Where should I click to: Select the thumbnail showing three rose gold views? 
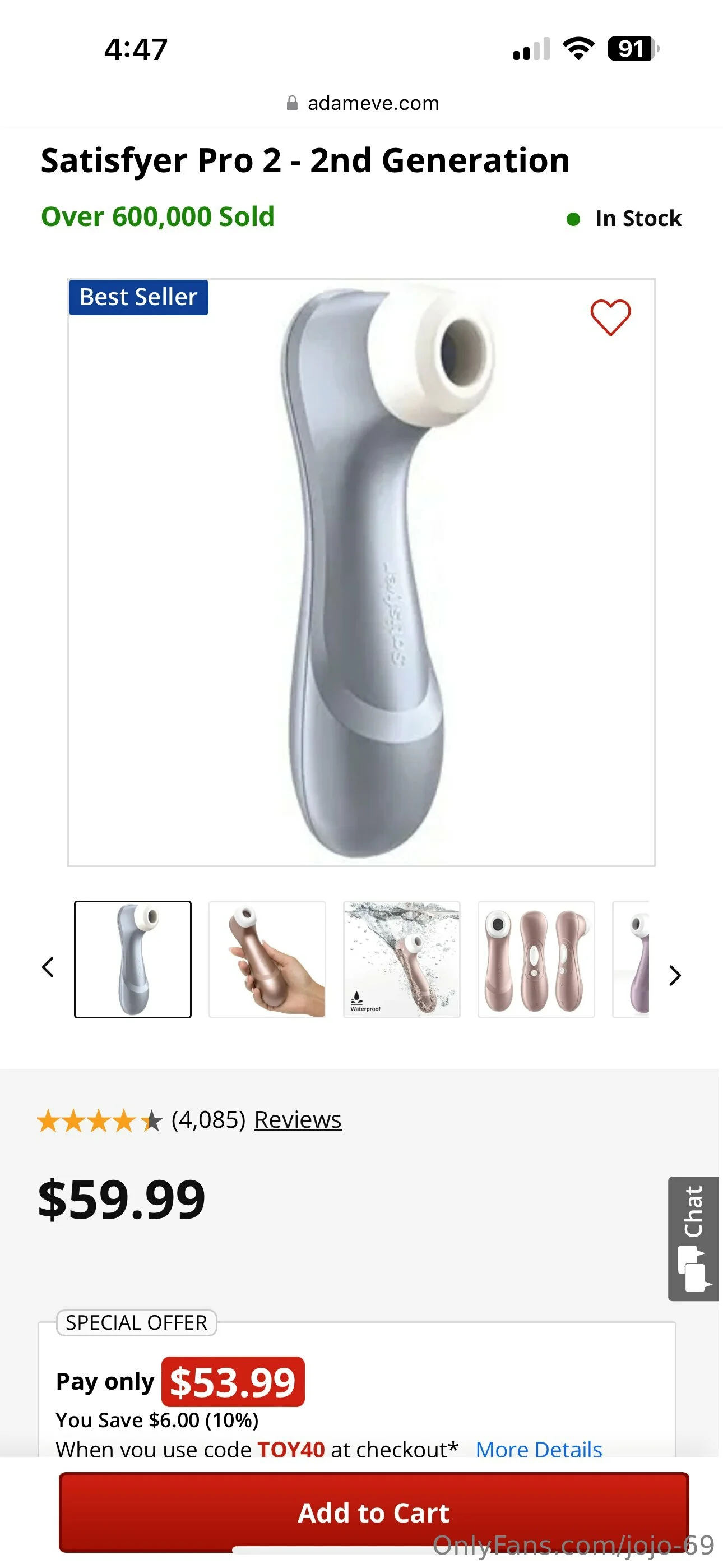(x=536, y=959)
